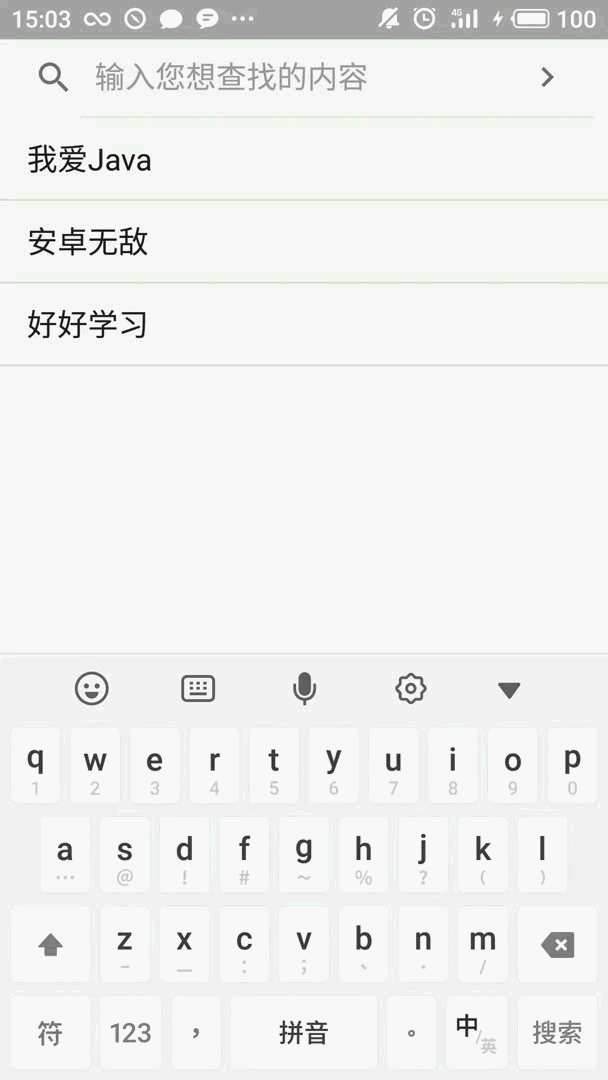Tap the 搜索 key on keyboard
The height and width of the screenshot is (1080, 608).
point(557,1032)
